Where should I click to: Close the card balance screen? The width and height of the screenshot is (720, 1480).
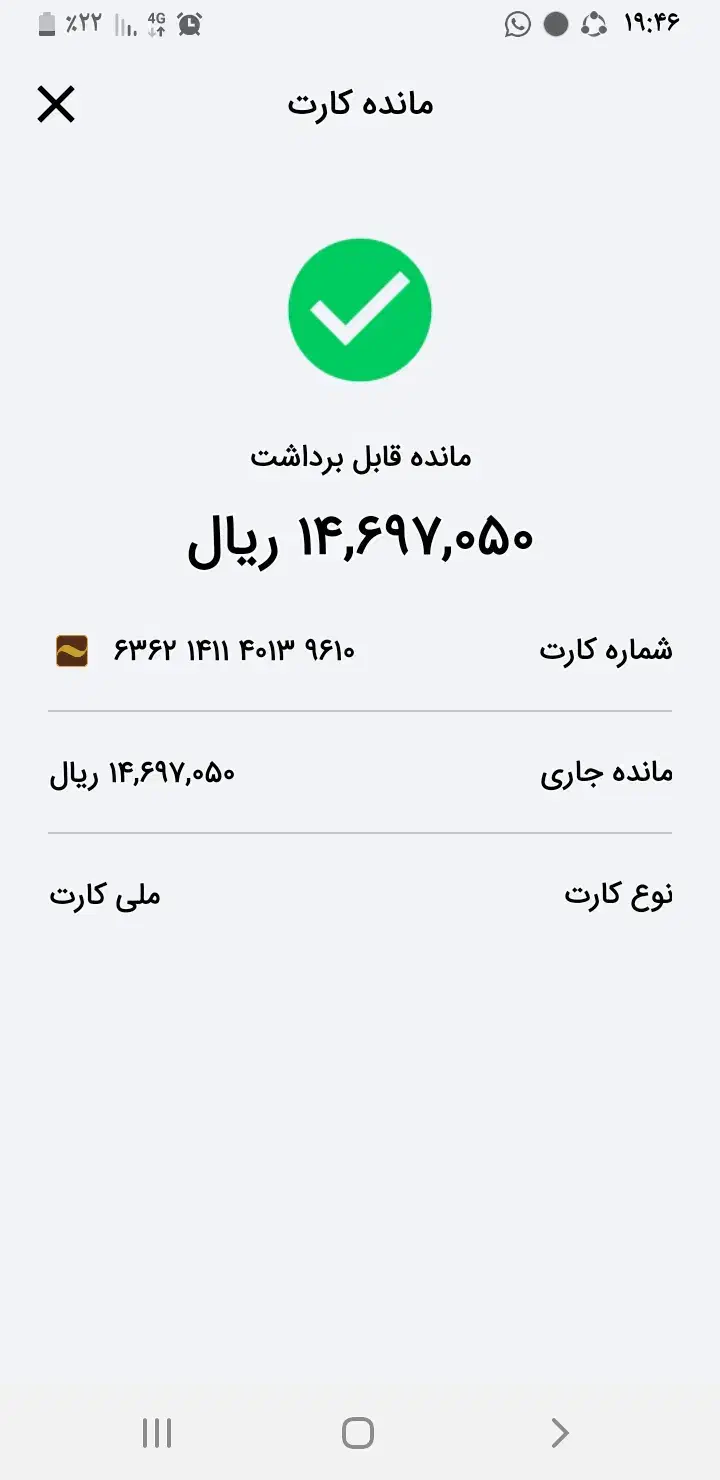(x=56, y=104)
